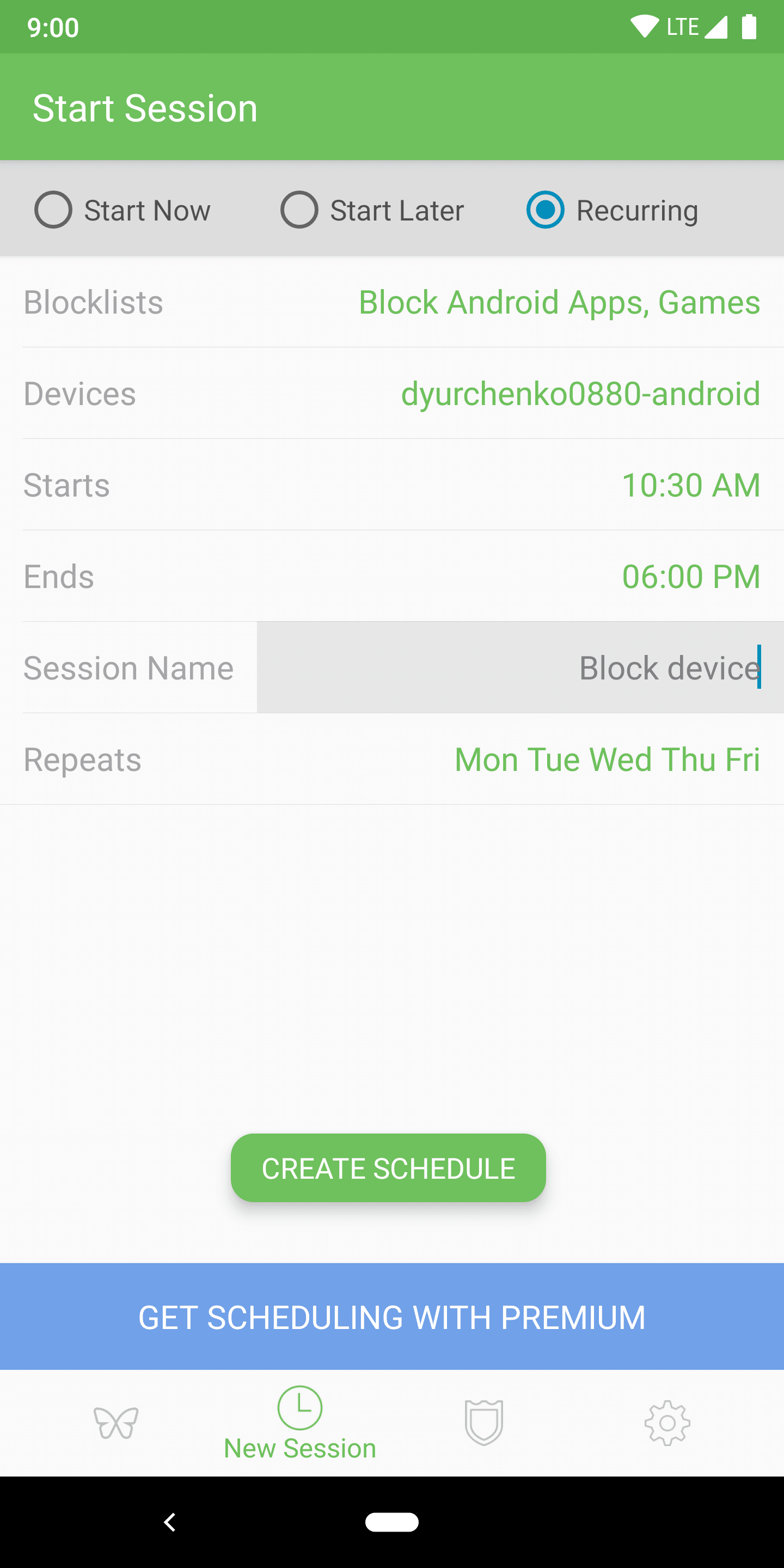Edit the Starts time 10:30 AM

[690, 485]
